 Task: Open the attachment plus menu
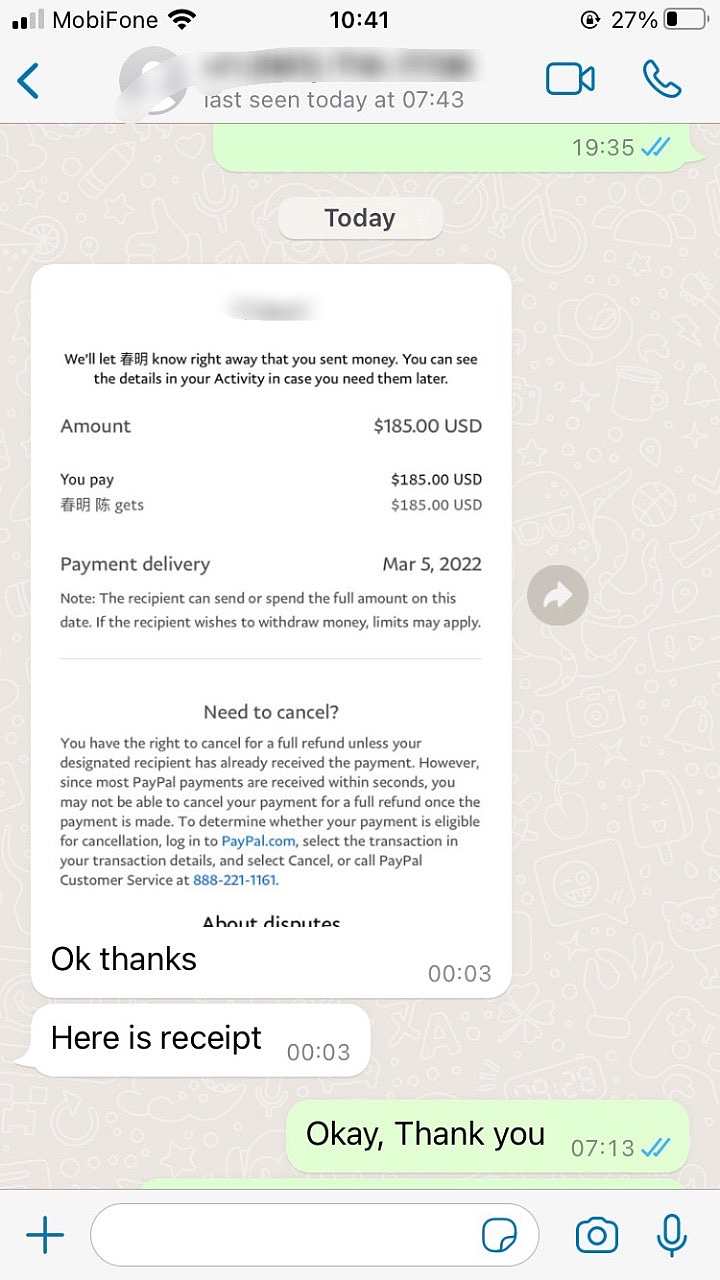tap(44, 1236)
